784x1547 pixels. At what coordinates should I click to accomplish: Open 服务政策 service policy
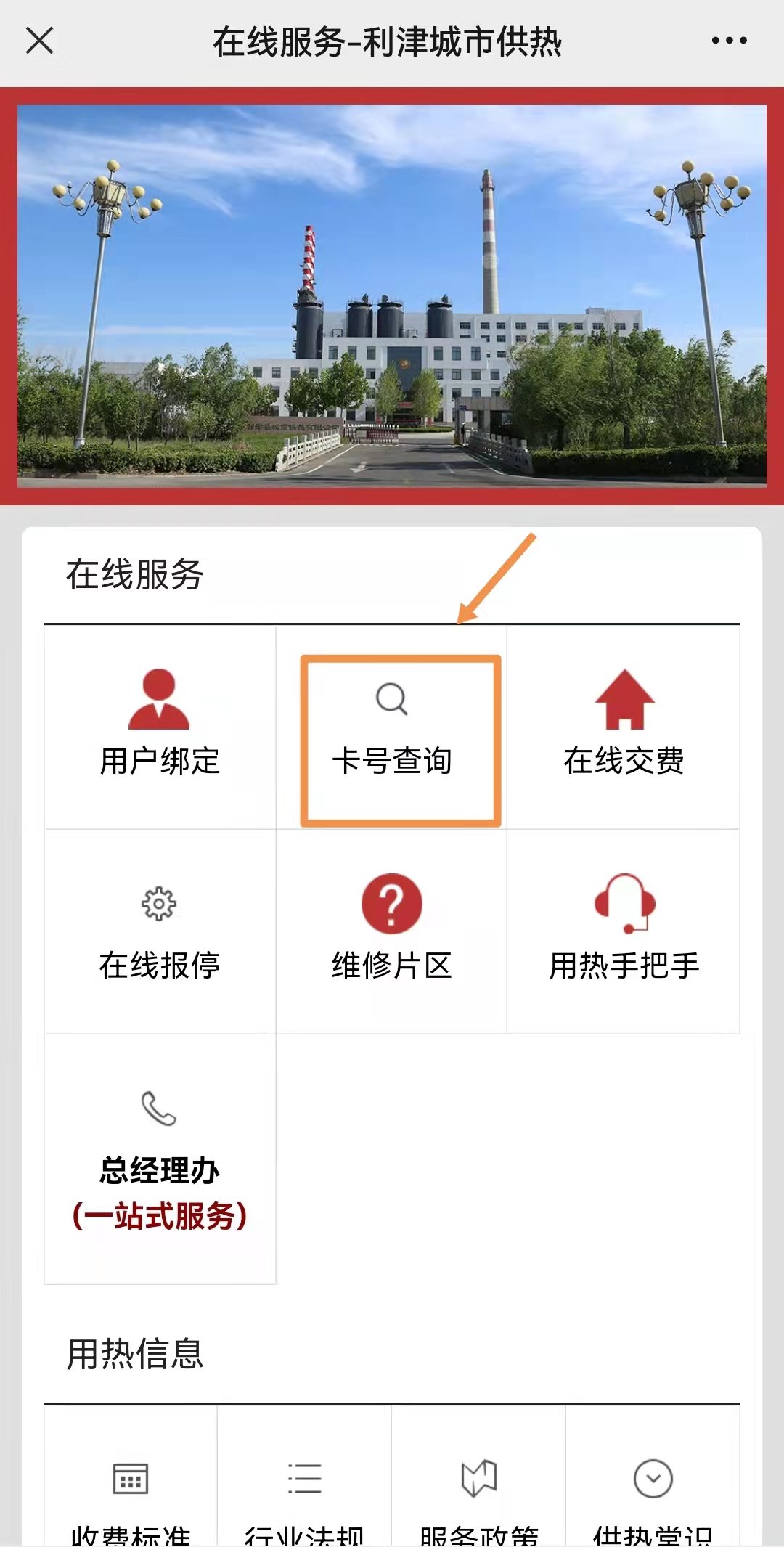[479, 1497]
